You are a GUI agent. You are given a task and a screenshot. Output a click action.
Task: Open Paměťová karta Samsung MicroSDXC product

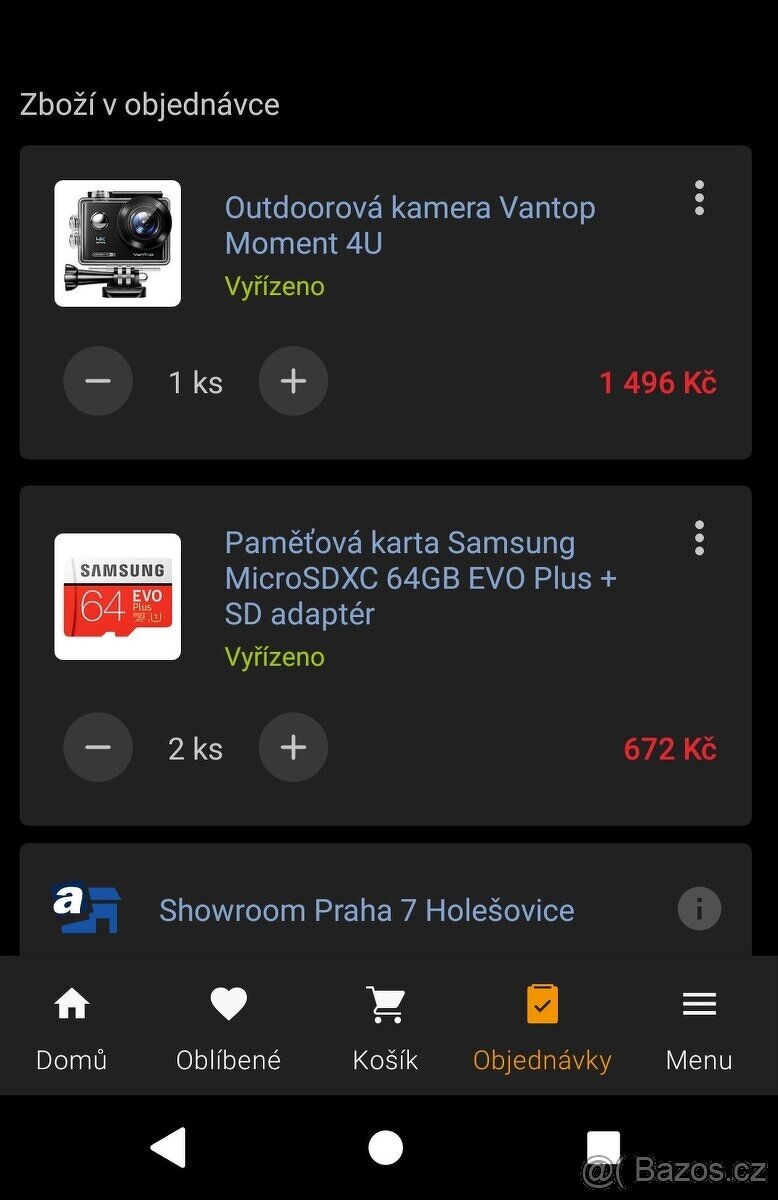point(420,578)
